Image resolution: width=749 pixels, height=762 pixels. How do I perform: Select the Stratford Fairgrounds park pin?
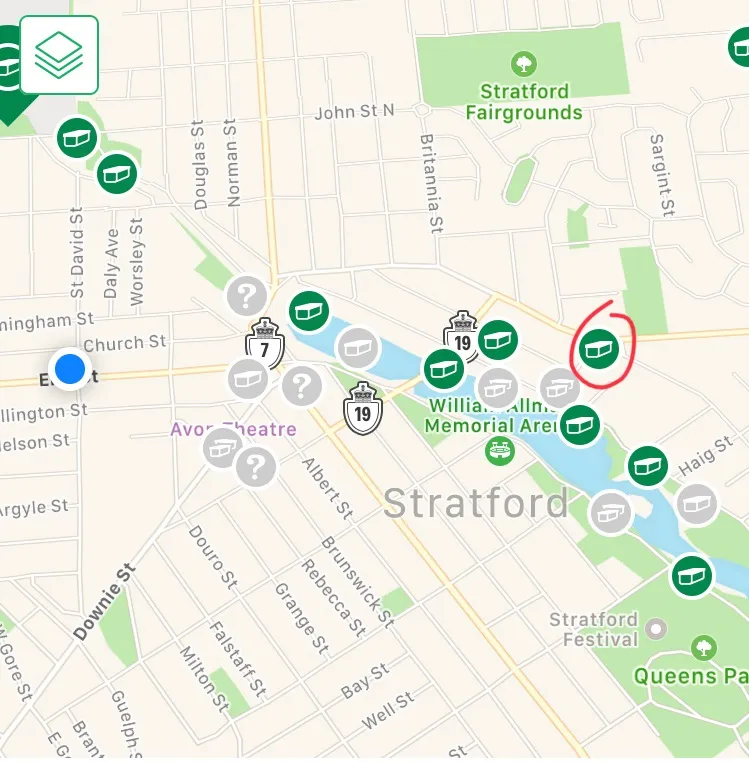point(523,65)
